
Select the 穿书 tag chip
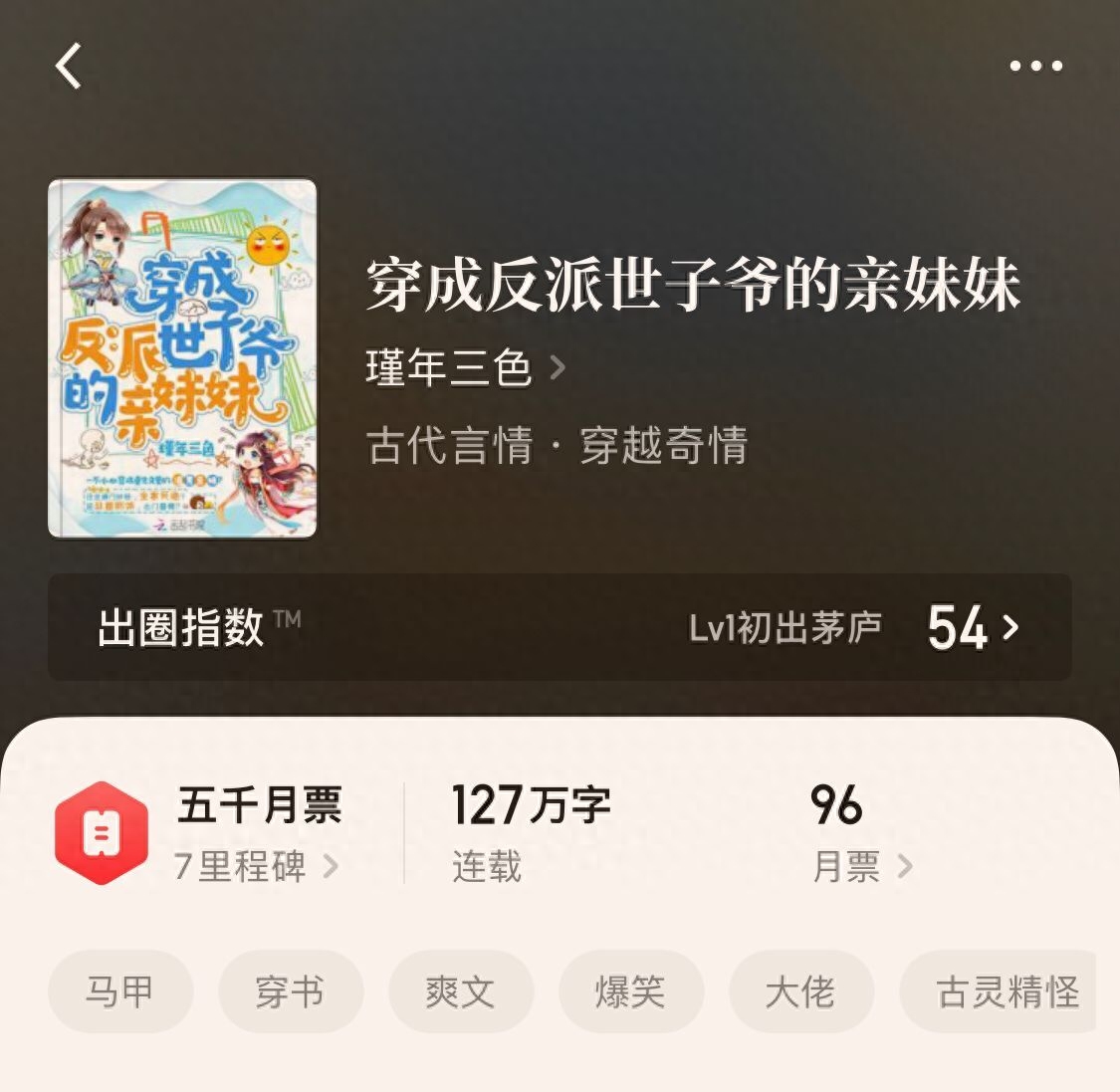click(x=290, y=991)
